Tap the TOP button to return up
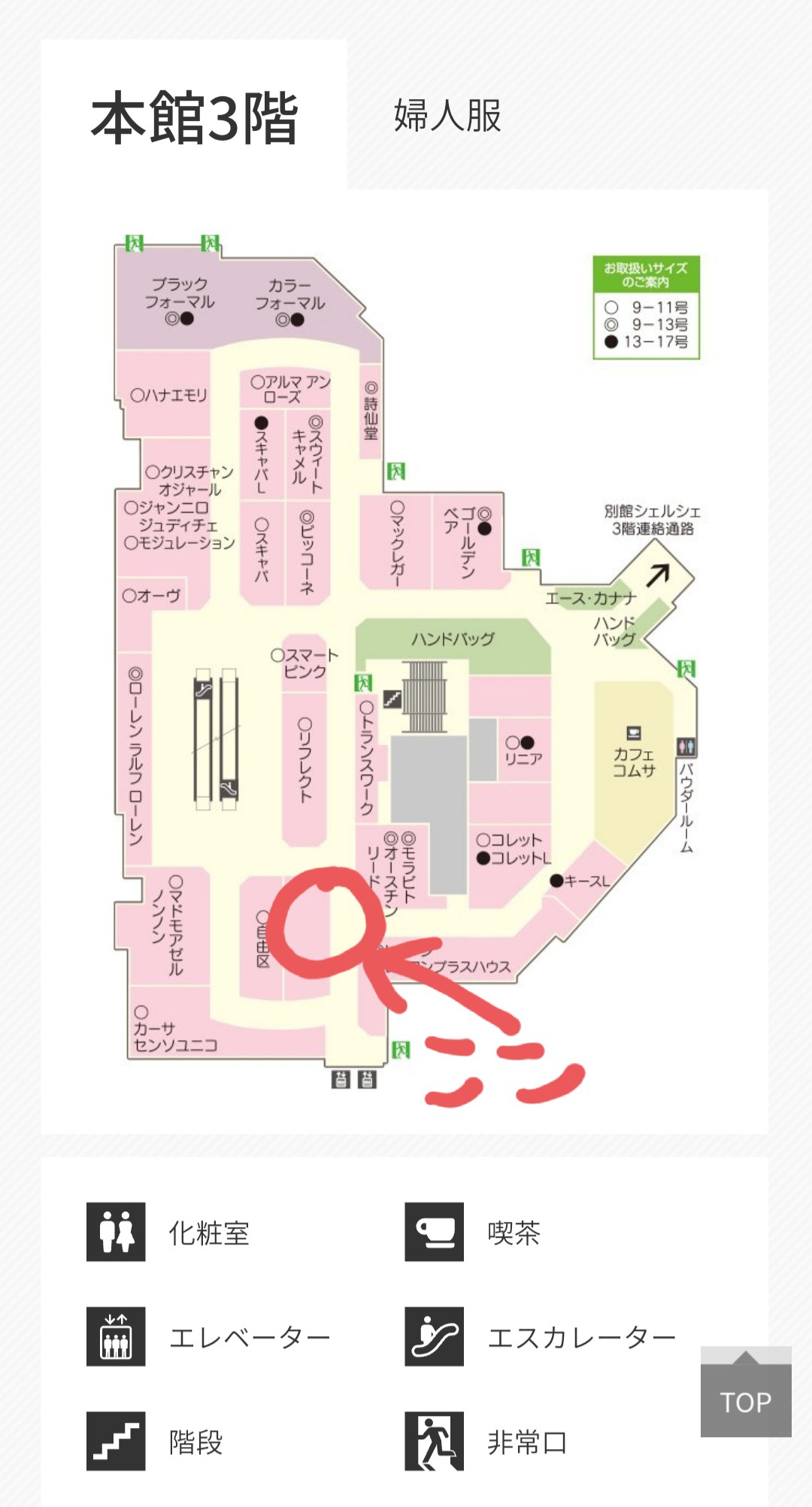Viewport: 812px width, 1507px height. [746, 1392]
